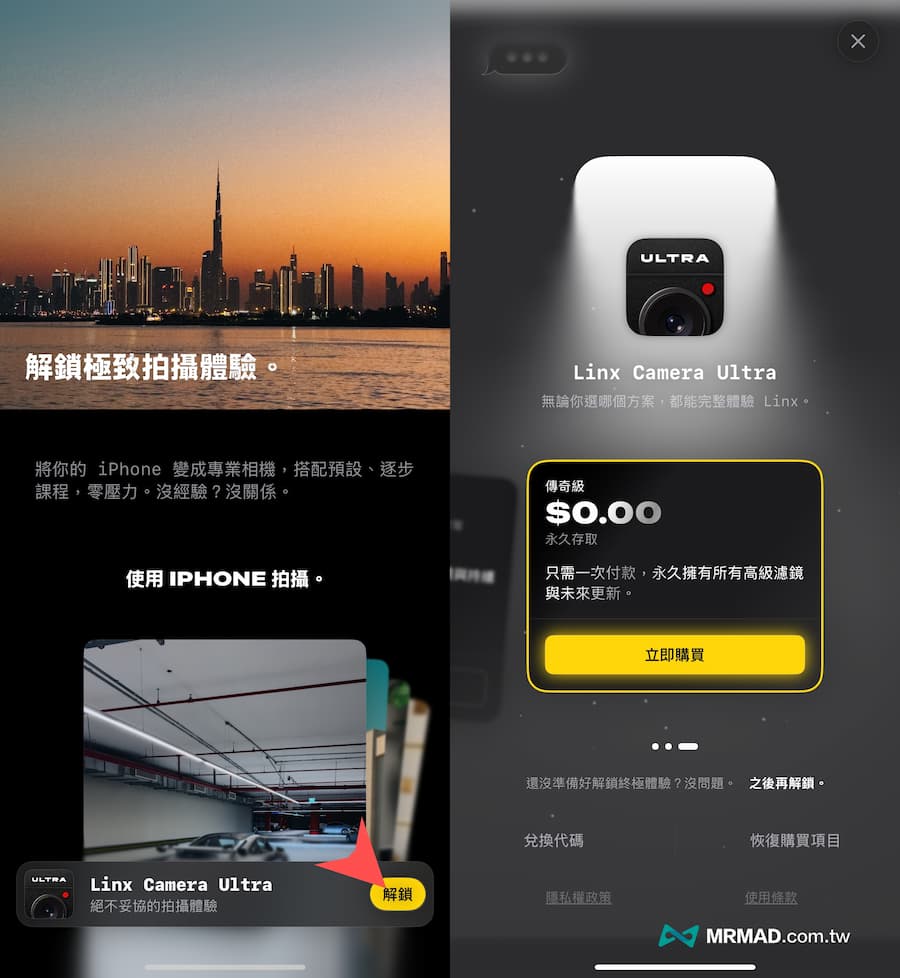The height and width of the screenshot is (978, 900).
Task: Open the 使用條款 terms of use link
Action: tap(771, 897)
